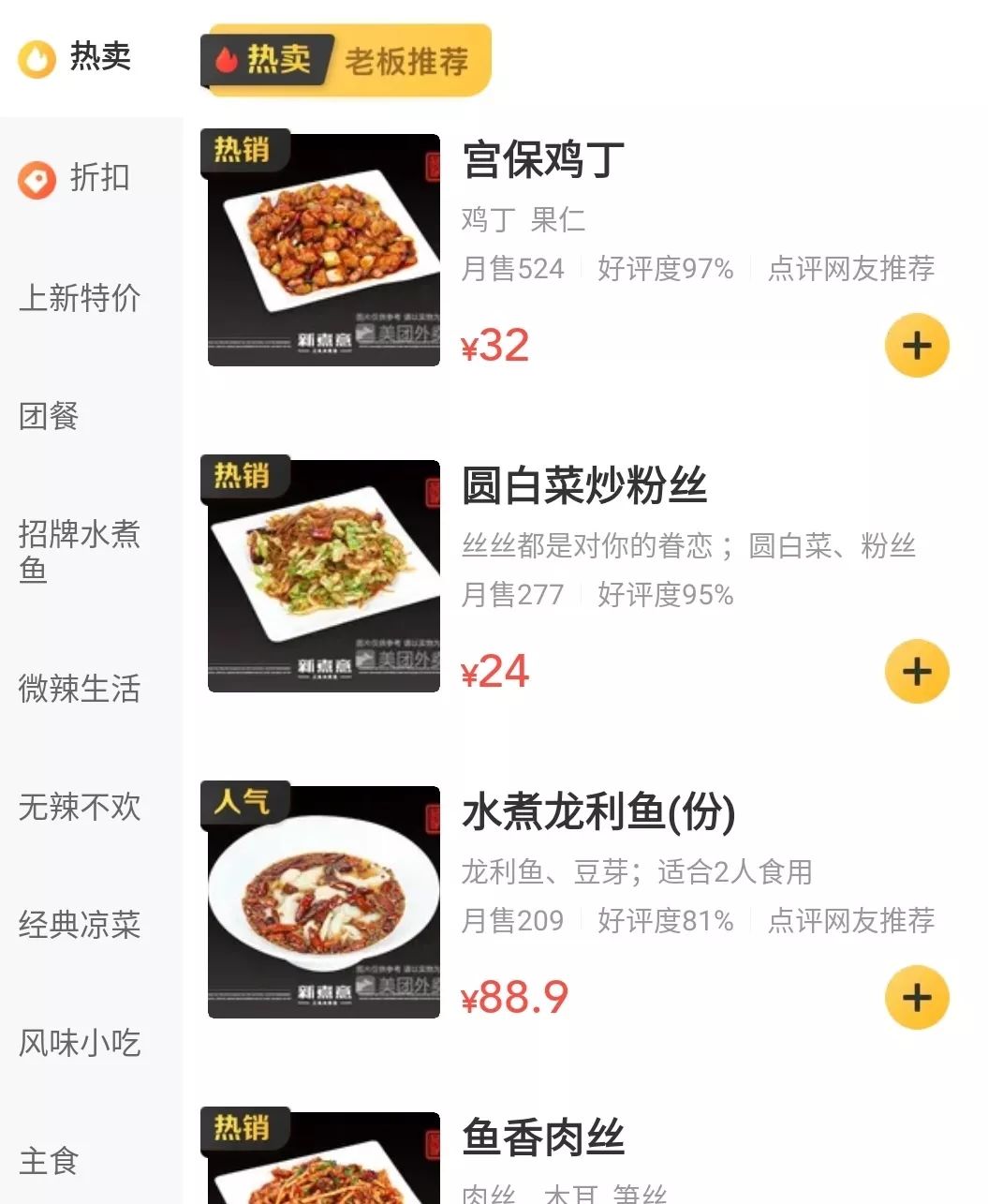Click the 圆白菜炒粉丝 dish photo
Viewport: 988px width, 1204px height.
point(321,575)
